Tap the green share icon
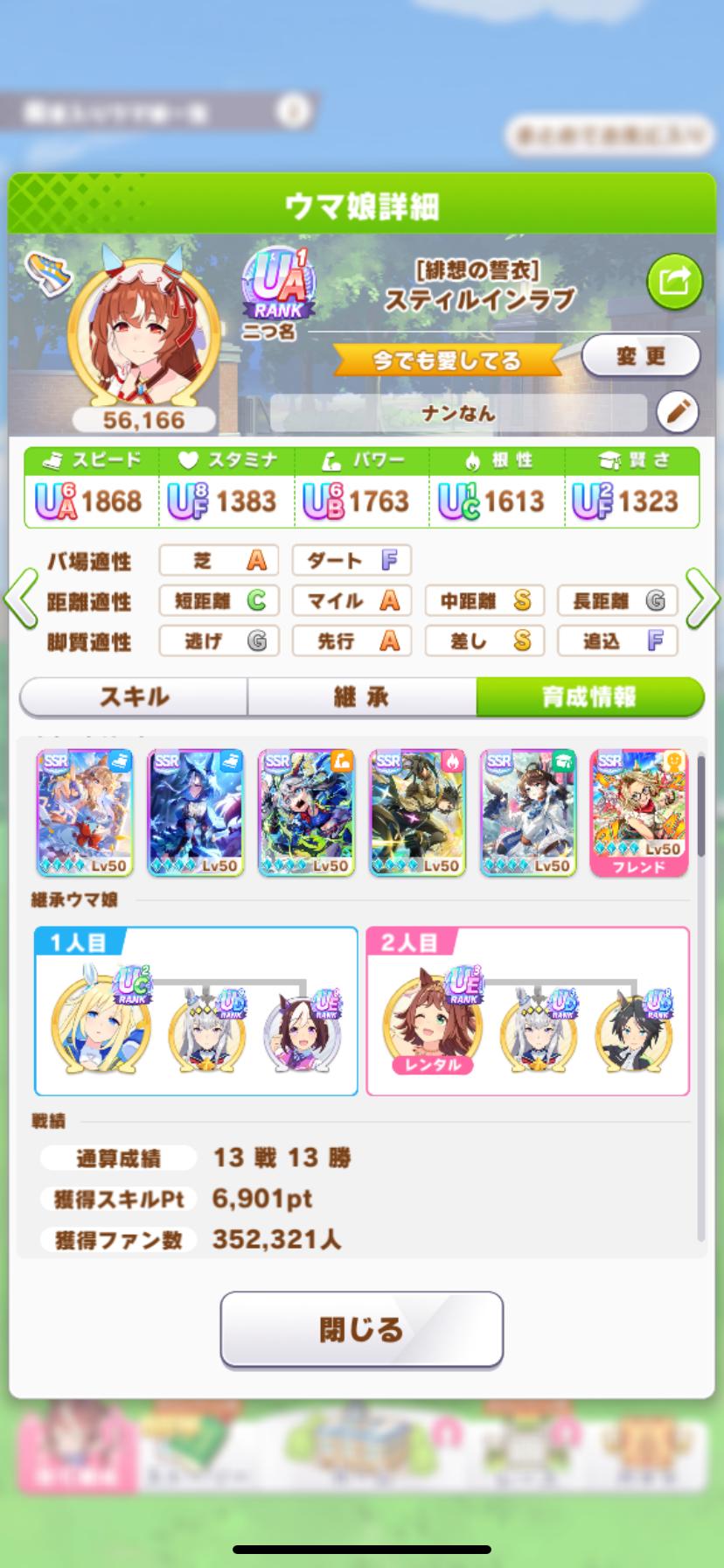This screenshot has width=724, height=1568. pos(674,282)
